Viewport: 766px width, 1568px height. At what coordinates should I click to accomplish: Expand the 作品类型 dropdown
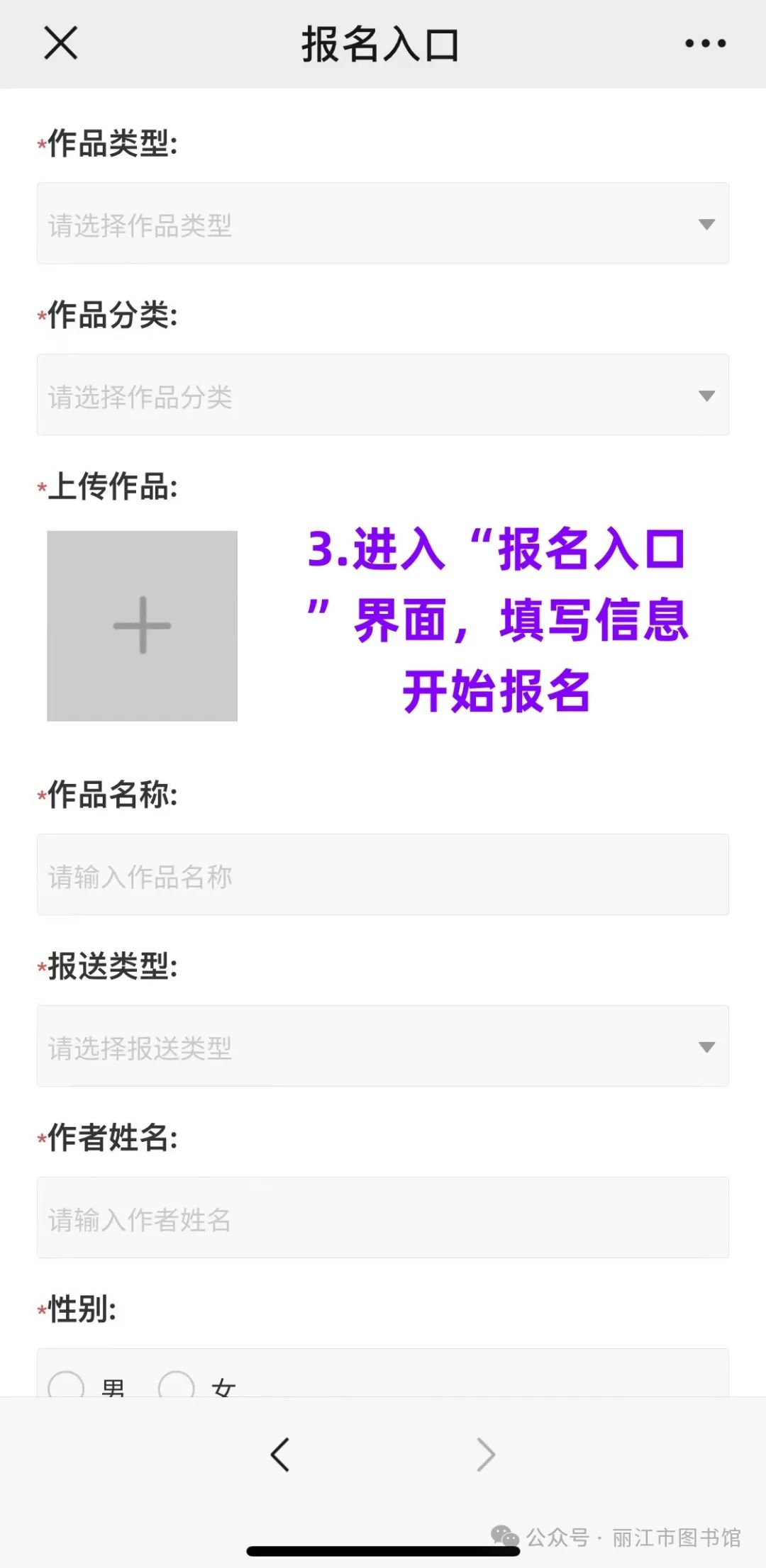[383, 224]
